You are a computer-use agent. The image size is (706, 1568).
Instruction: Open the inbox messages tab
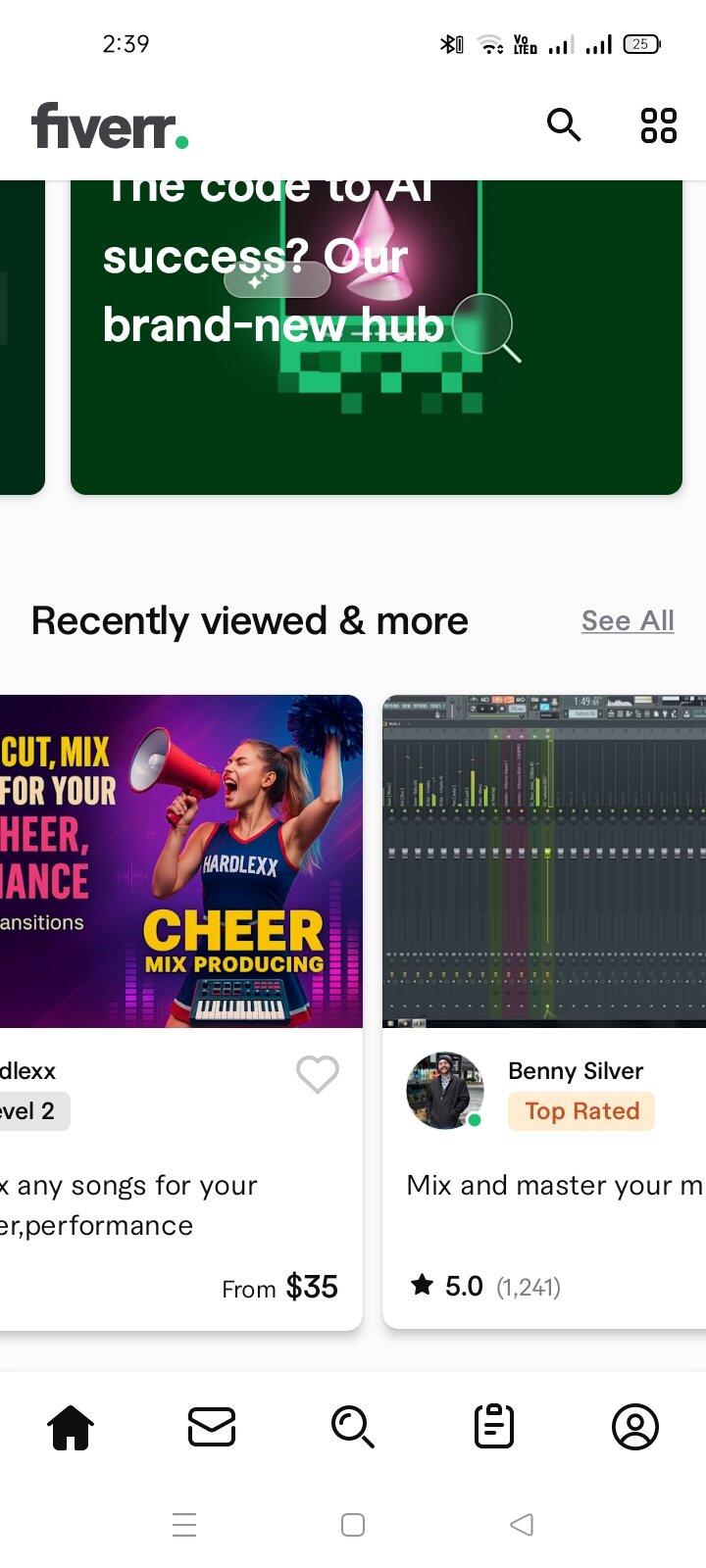pos(212,1427)
